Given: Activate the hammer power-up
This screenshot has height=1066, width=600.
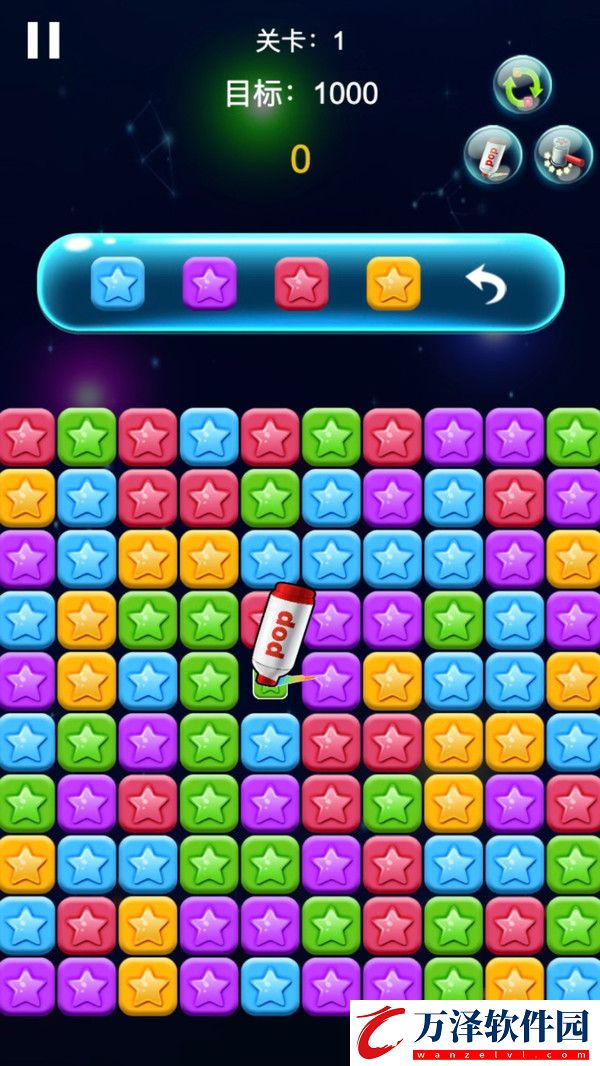Looking at the screenshot, I should coord(563,155).
